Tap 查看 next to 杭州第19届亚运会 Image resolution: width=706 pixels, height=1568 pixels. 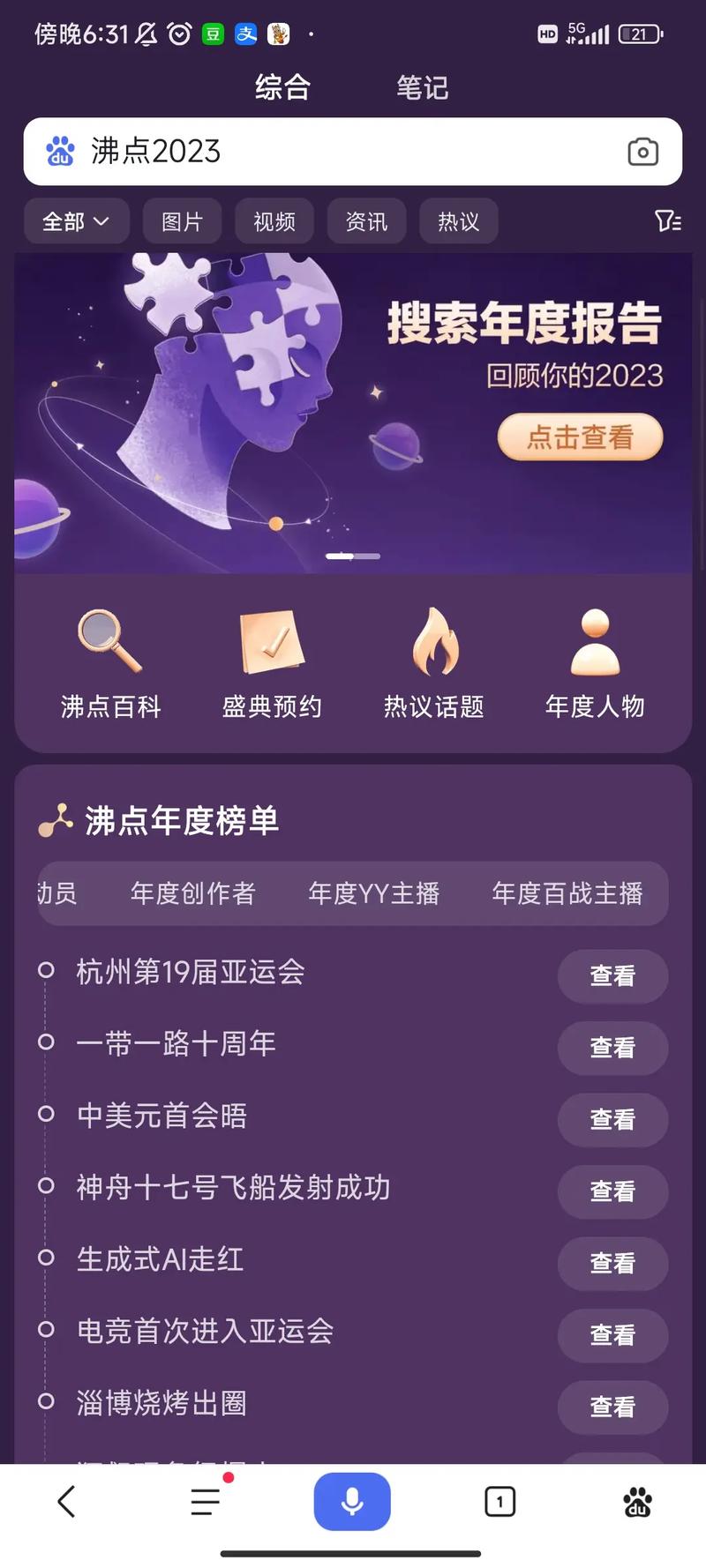tap(612, 976)
